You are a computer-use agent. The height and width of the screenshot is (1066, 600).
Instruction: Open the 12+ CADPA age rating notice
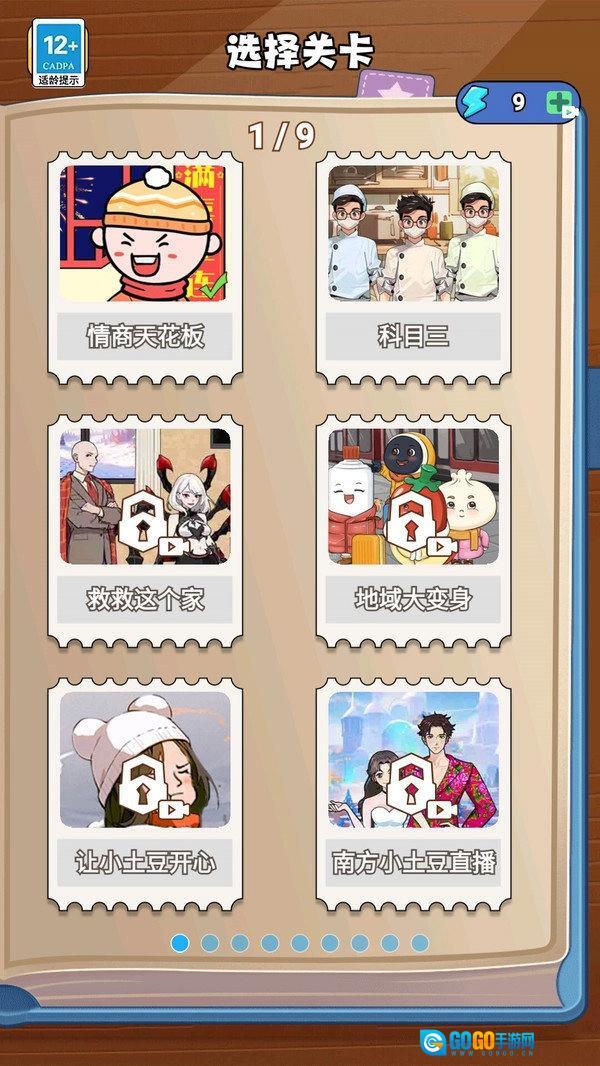click(61, 52)
